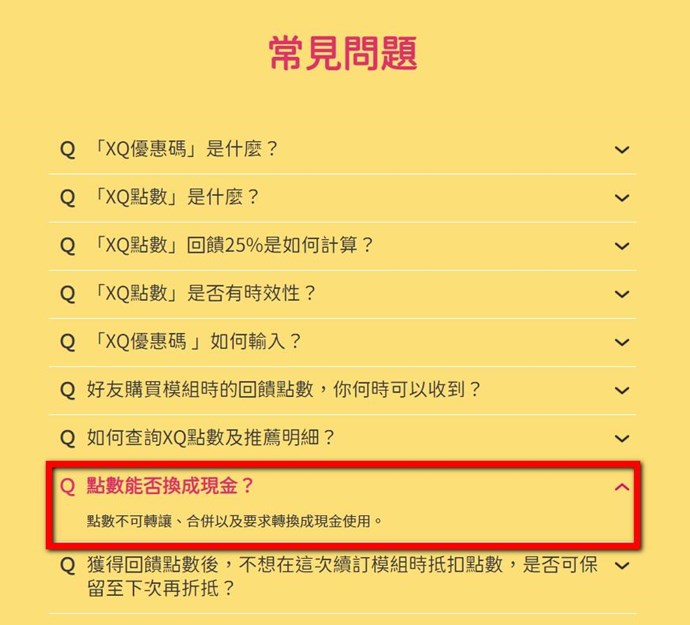Viewport: 690px width, 625px height.
Task: Expand 獲得回饋點數後是否可保留 question
Action: pos(621,566)
